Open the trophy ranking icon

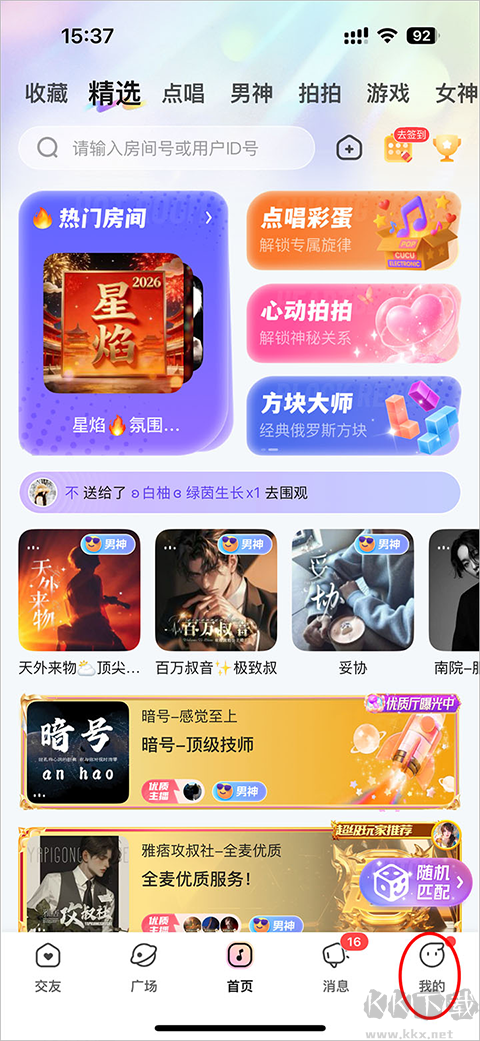coord(449,147)
